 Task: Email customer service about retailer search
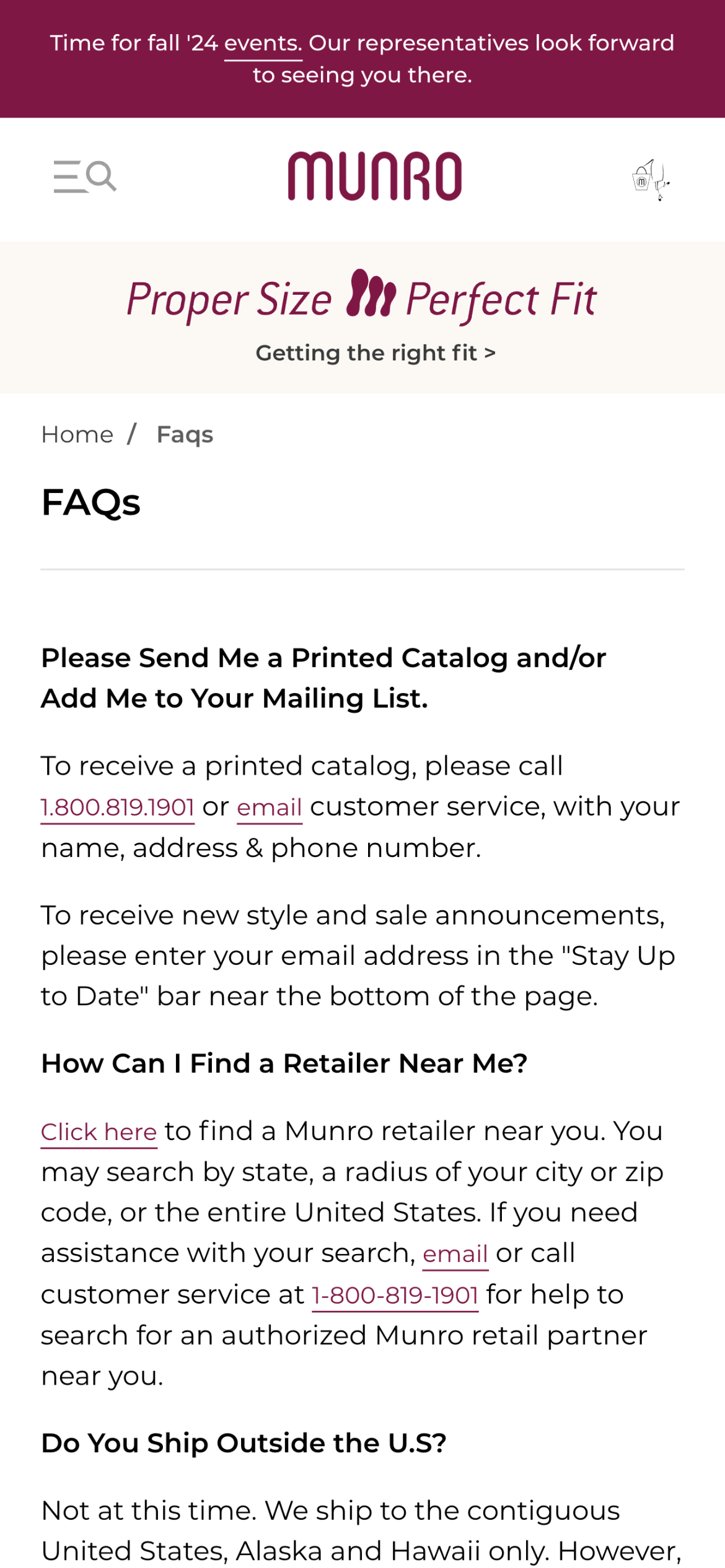pyautogui.click(x=455, y=1254)
